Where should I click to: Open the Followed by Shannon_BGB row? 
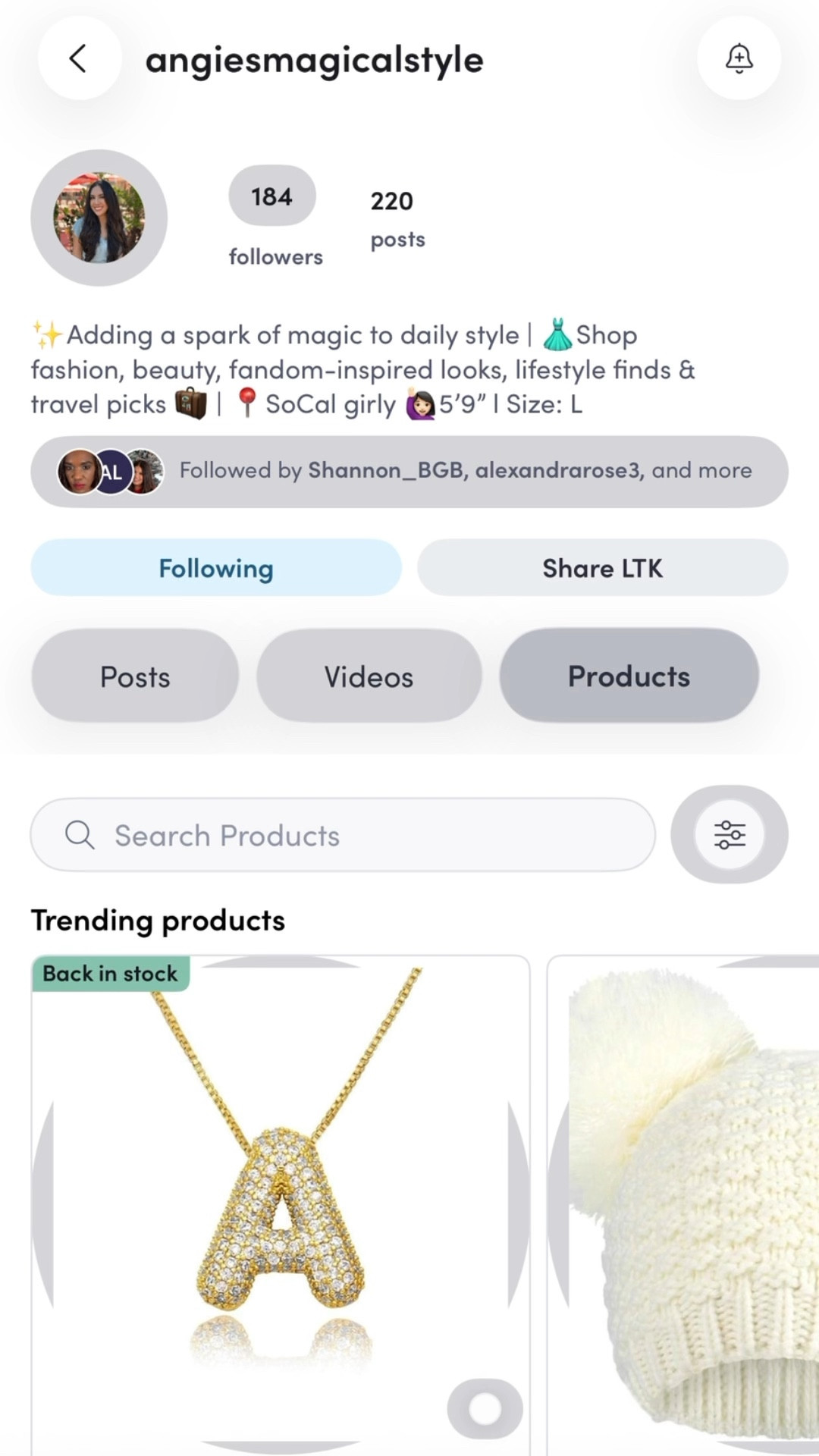409,471
